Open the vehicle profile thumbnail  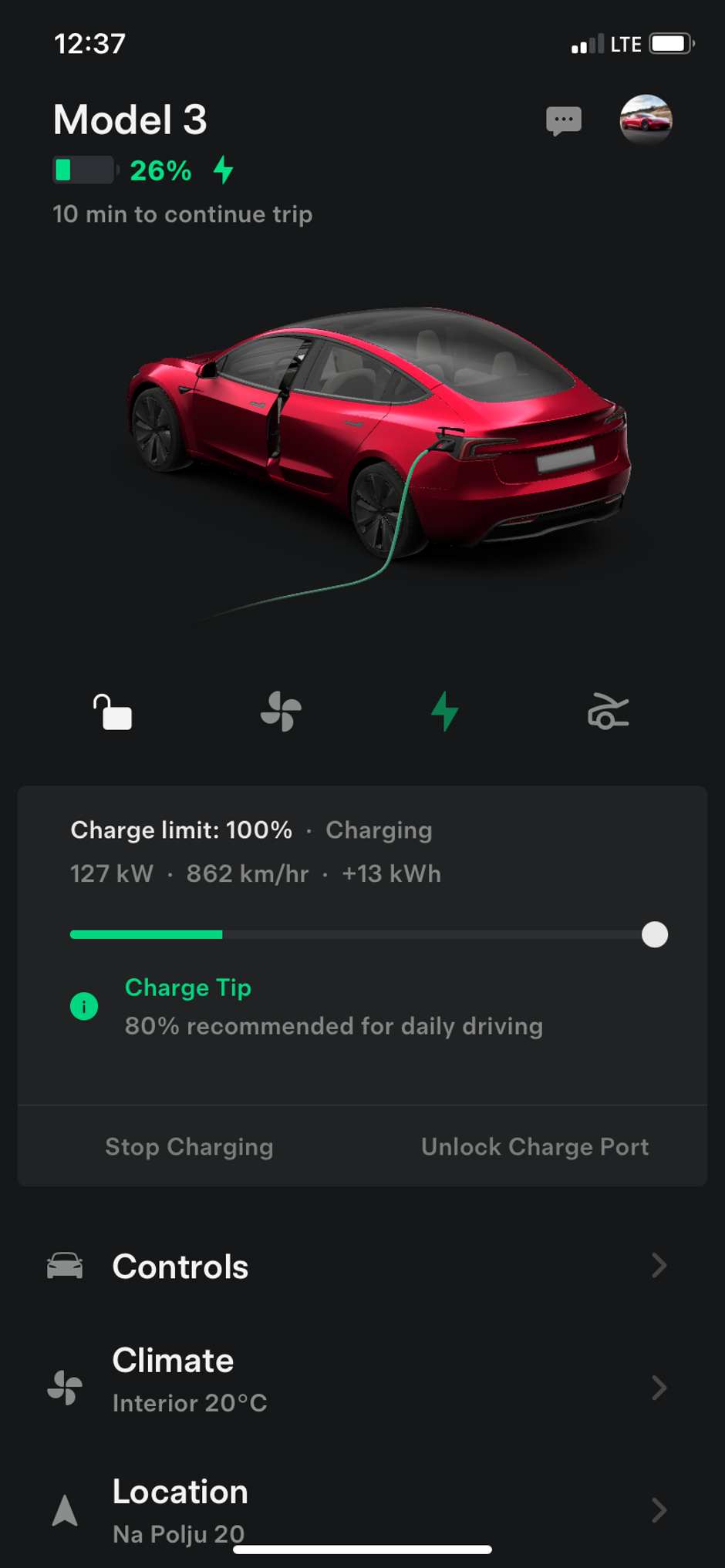click(x=646, y=120)
